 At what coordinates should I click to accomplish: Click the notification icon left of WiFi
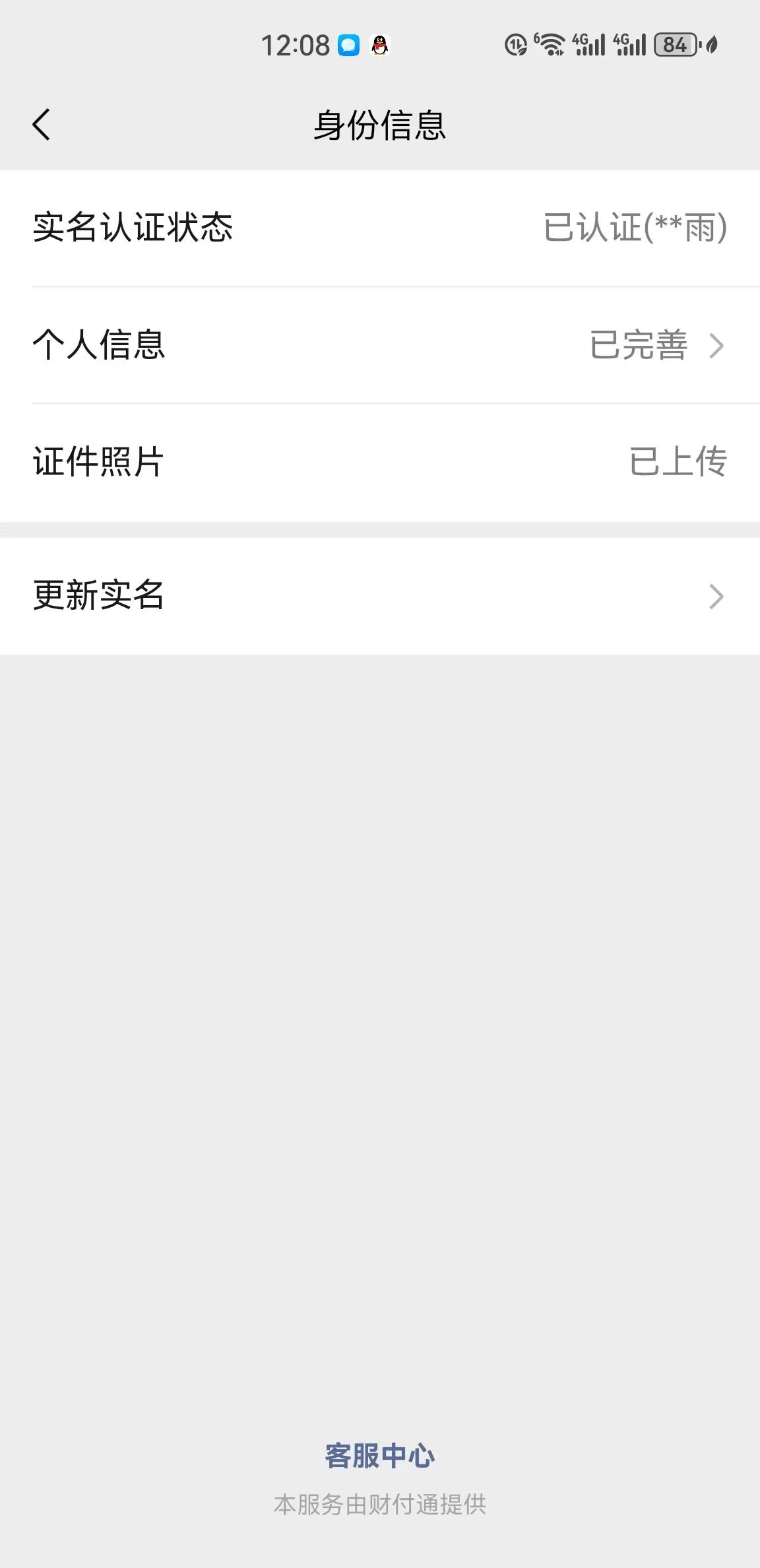coord(515,45)
